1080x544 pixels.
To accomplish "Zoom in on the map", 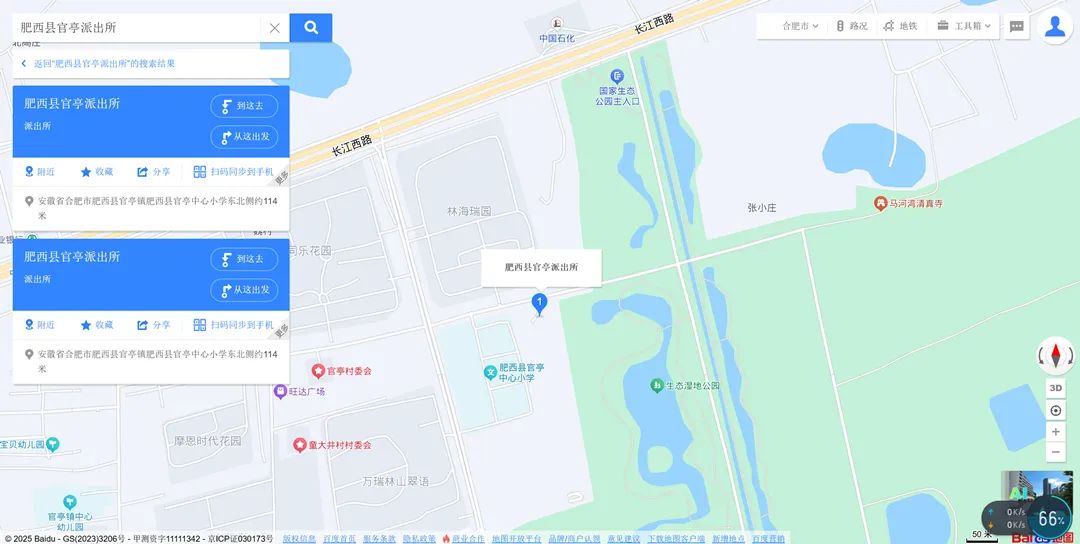I will coord(1056,431).
